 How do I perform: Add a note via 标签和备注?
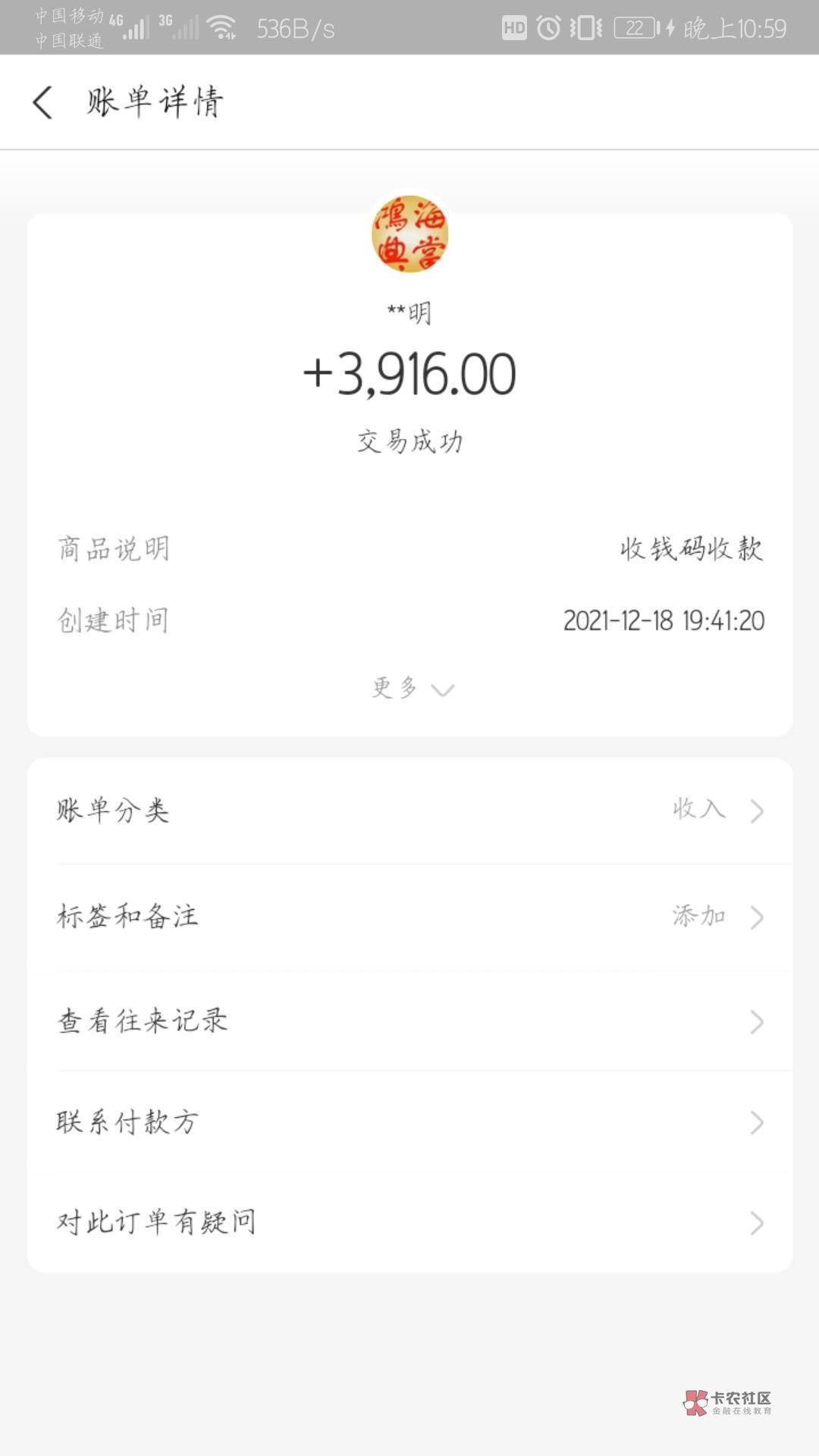click(409, 917)
